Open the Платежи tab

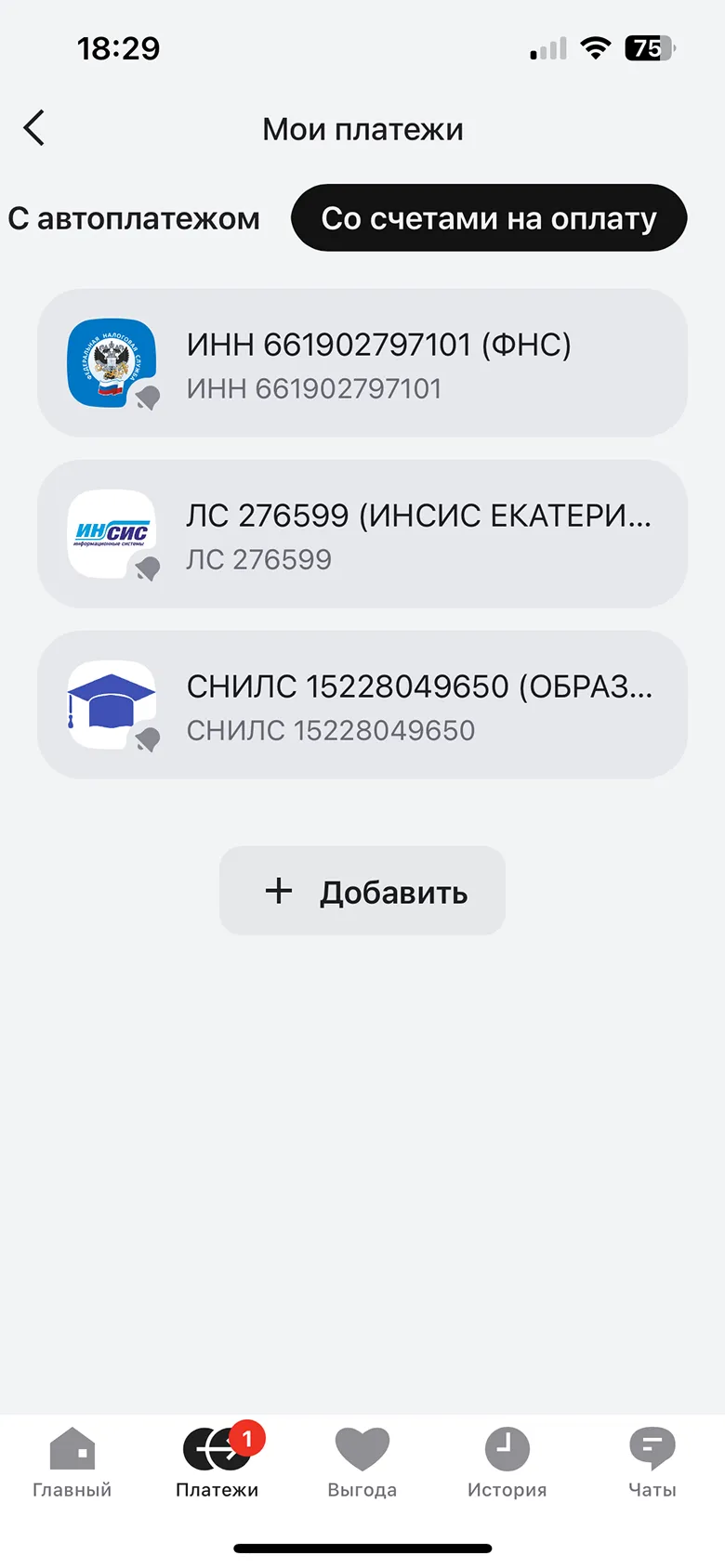(217, 1462)
